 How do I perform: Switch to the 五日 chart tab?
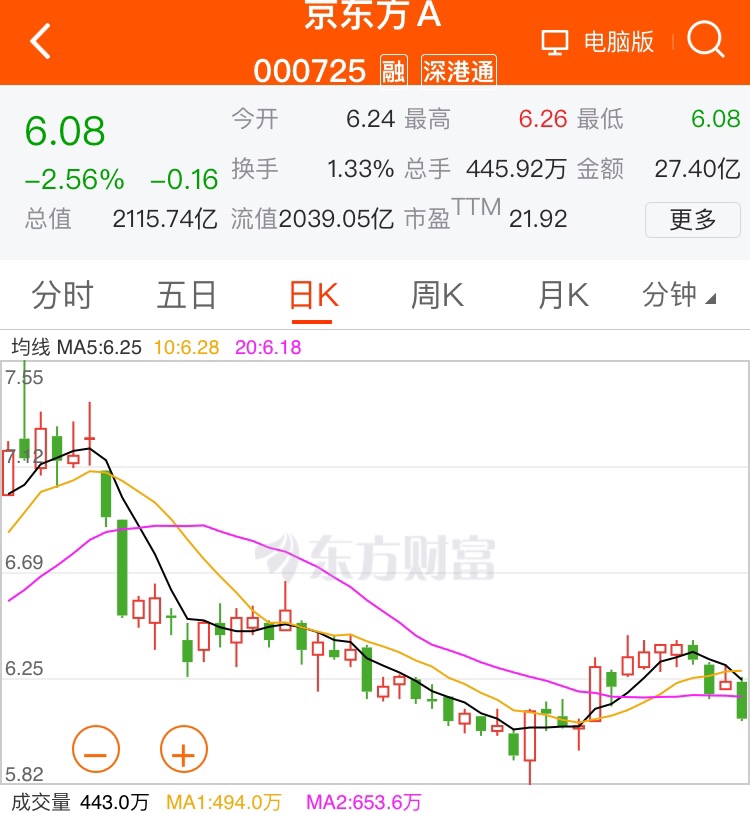[x=187, y=295]
